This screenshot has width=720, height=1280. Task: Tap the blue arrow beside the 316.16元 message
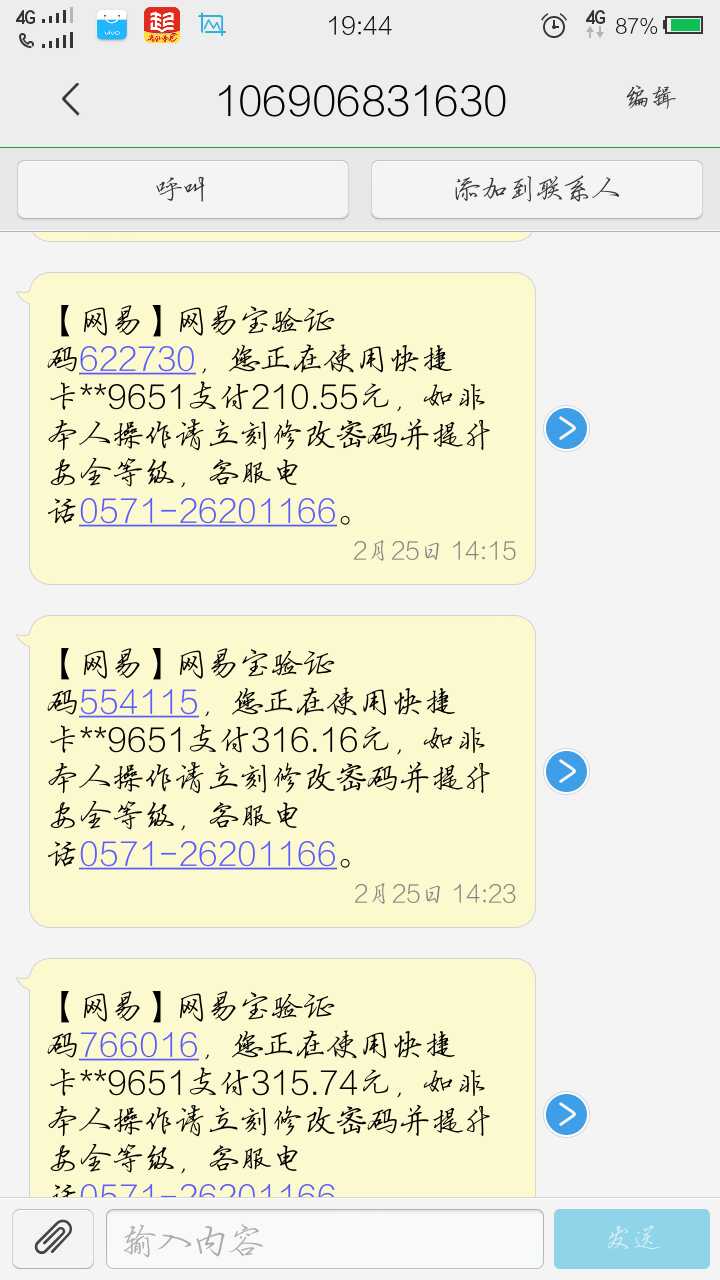coord(566,772)
